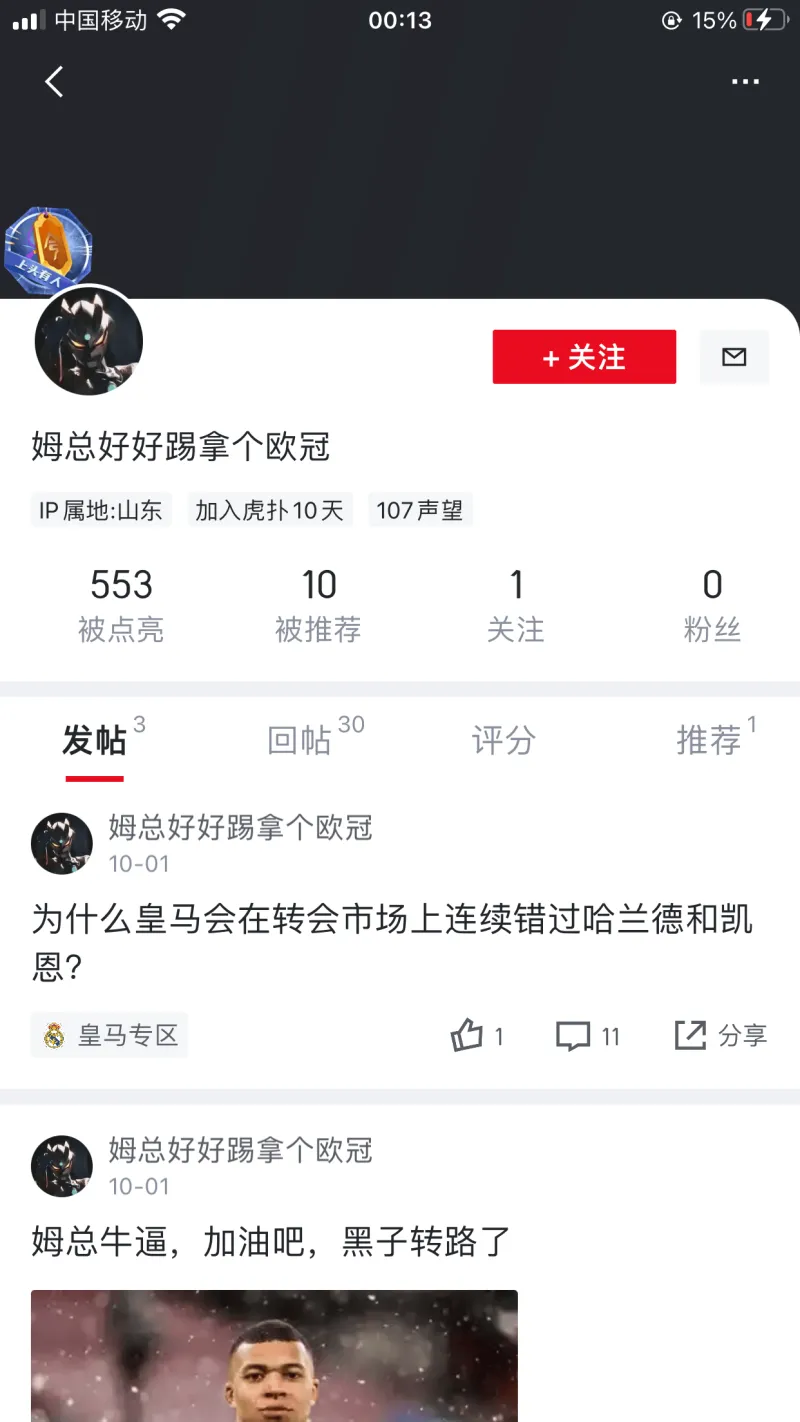
Task: Switch to the 回帖 tab
Action: 300,741
